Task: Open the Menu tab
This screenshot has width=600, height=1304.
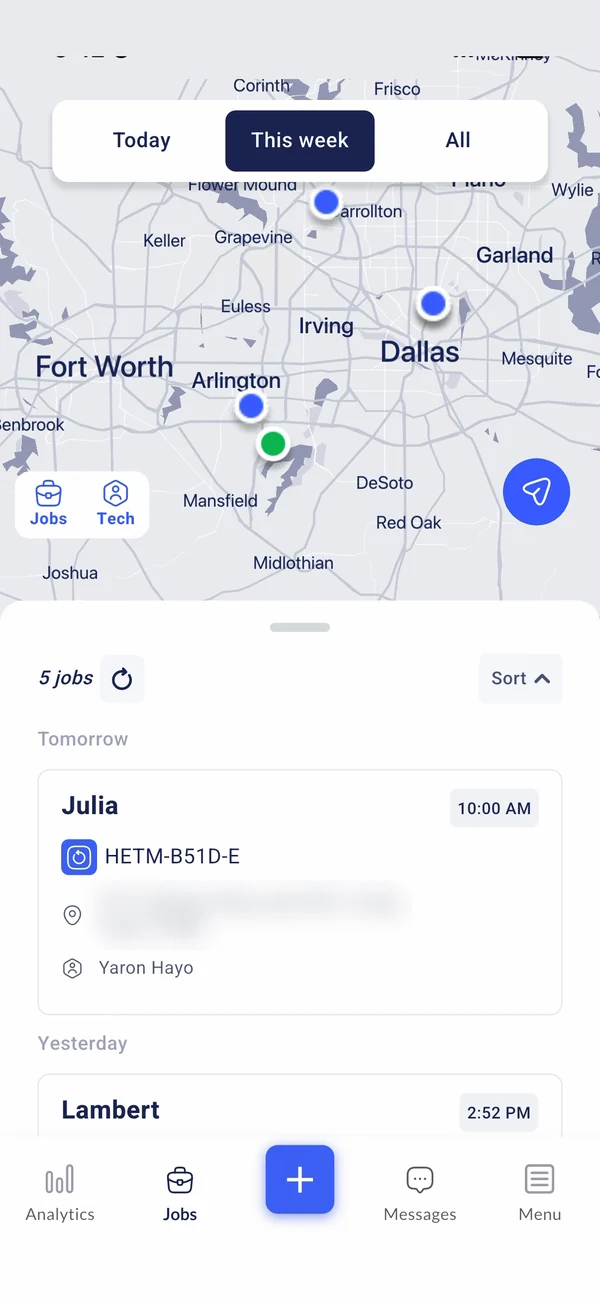Action: [540, 1193]
